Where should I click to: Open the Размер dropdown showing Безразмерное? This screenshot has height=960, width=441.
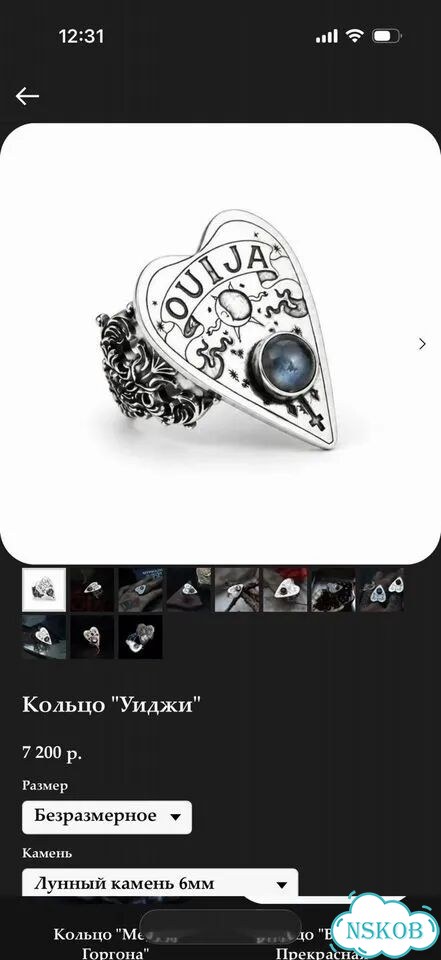pos(107,817)
